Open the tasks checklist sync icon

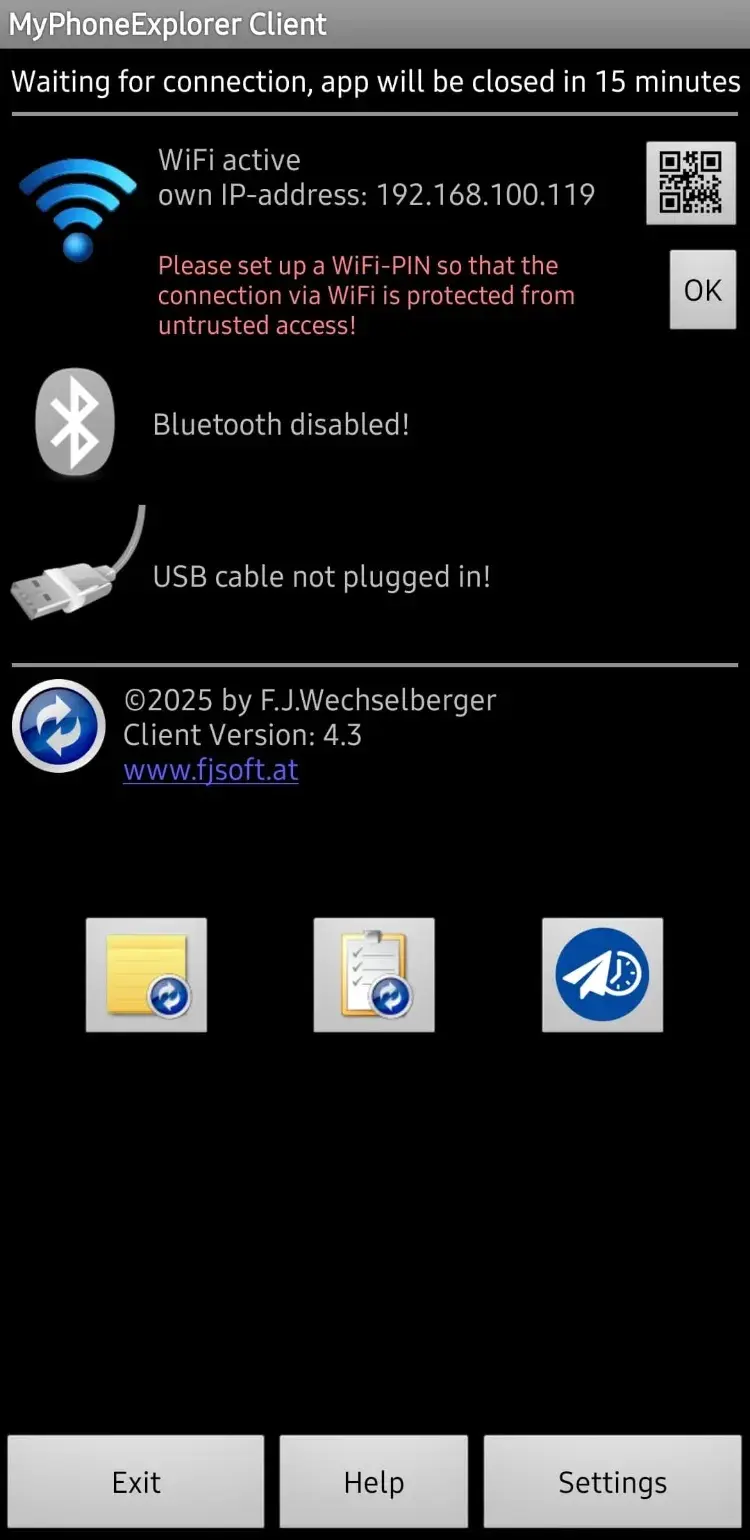pyautogui.click(x=374, y=974)
